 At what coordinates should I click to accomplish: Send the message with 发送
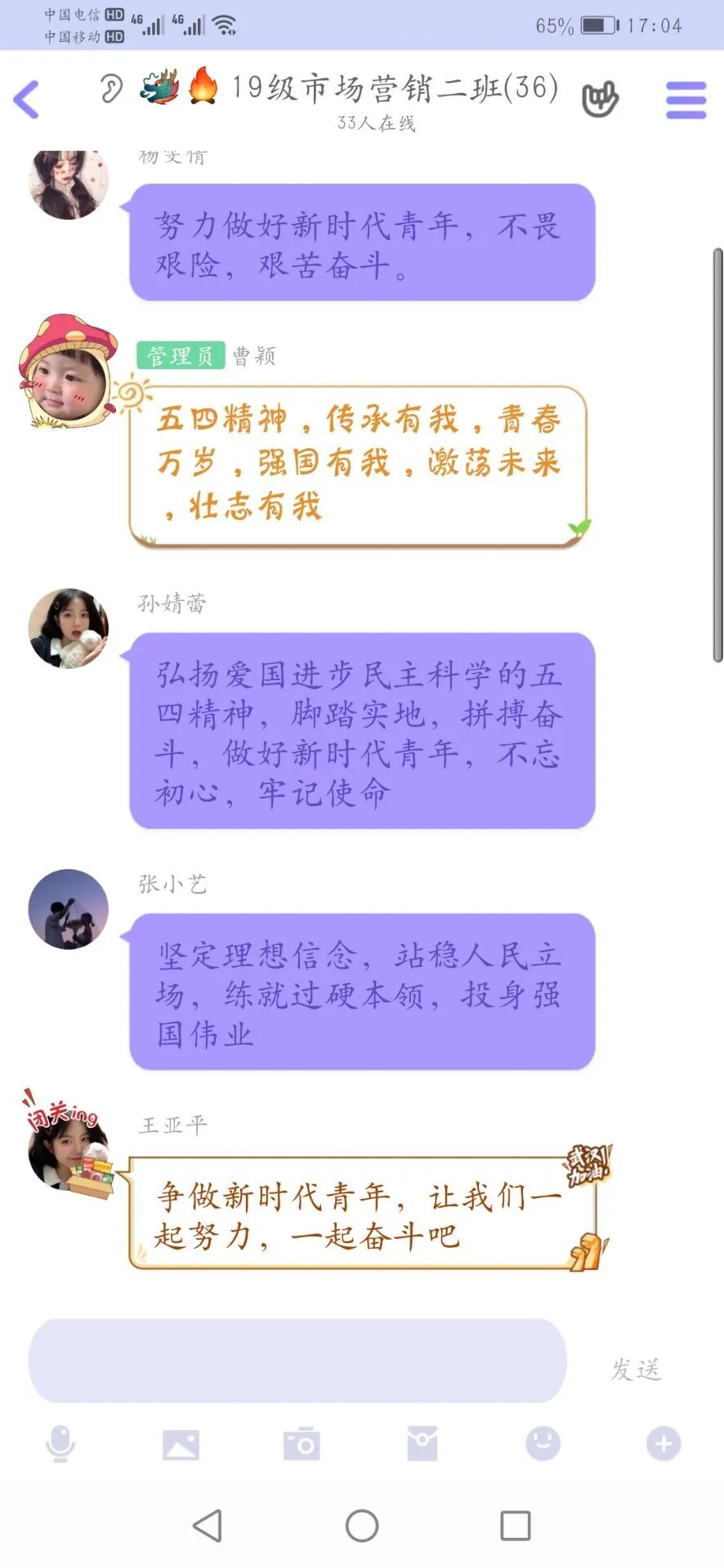[636, 1370]
